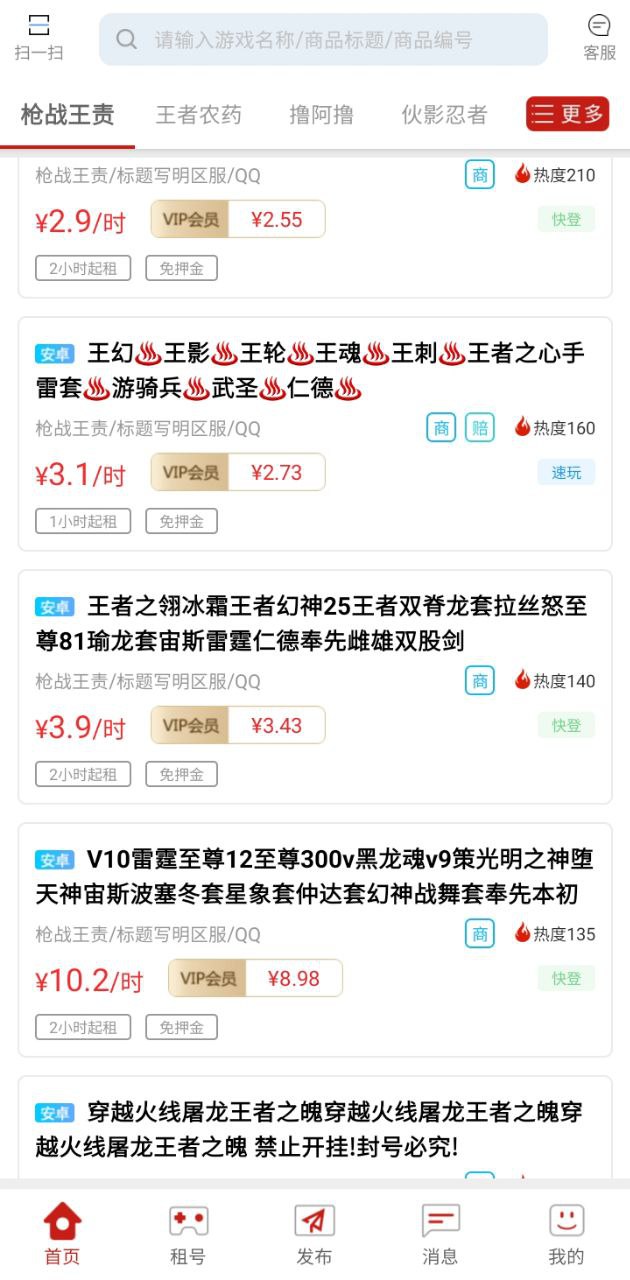This screenshot has height=1280, width=630.
Task: Switch to the 枪战王责 tab
Action: point(67,114)
